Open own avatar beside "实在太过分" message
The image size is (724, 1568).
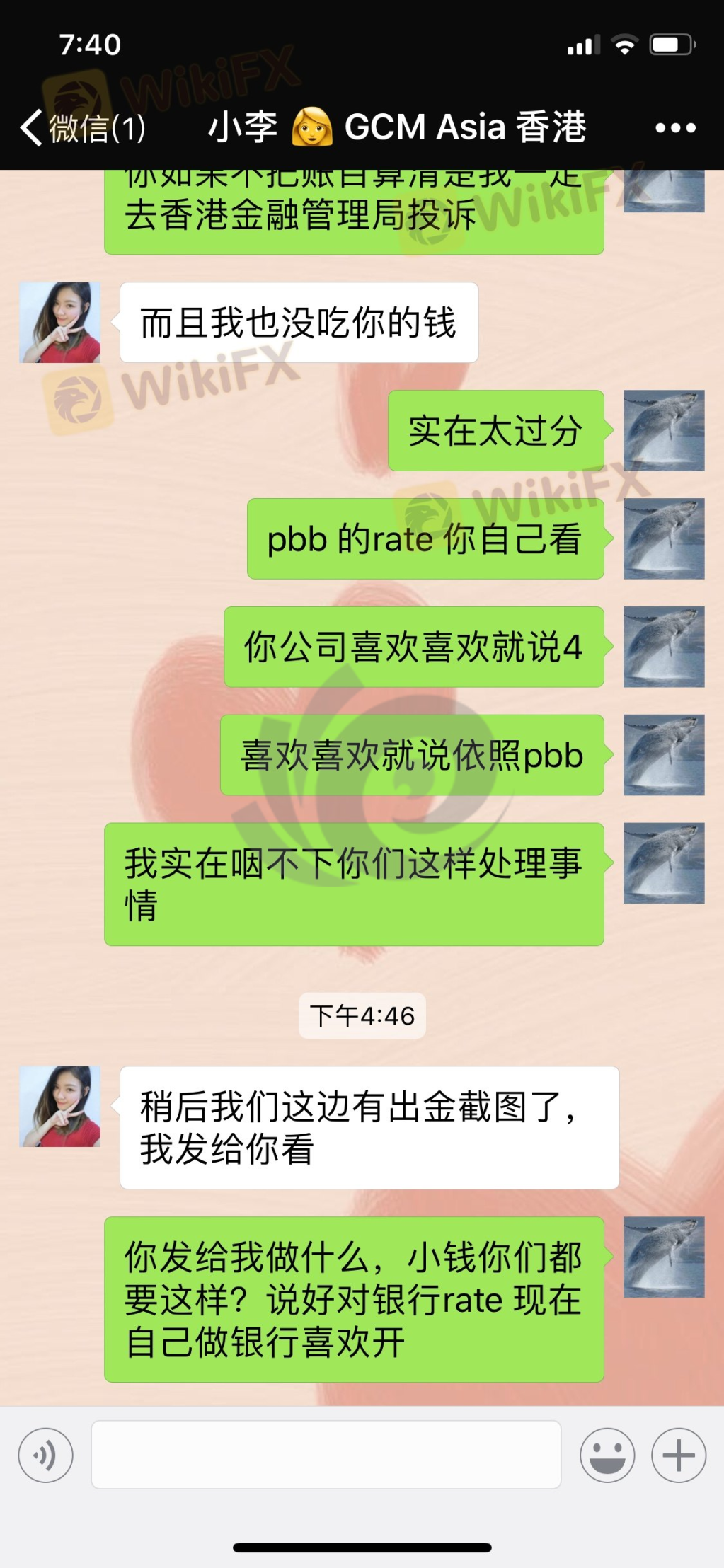point(663,430)
